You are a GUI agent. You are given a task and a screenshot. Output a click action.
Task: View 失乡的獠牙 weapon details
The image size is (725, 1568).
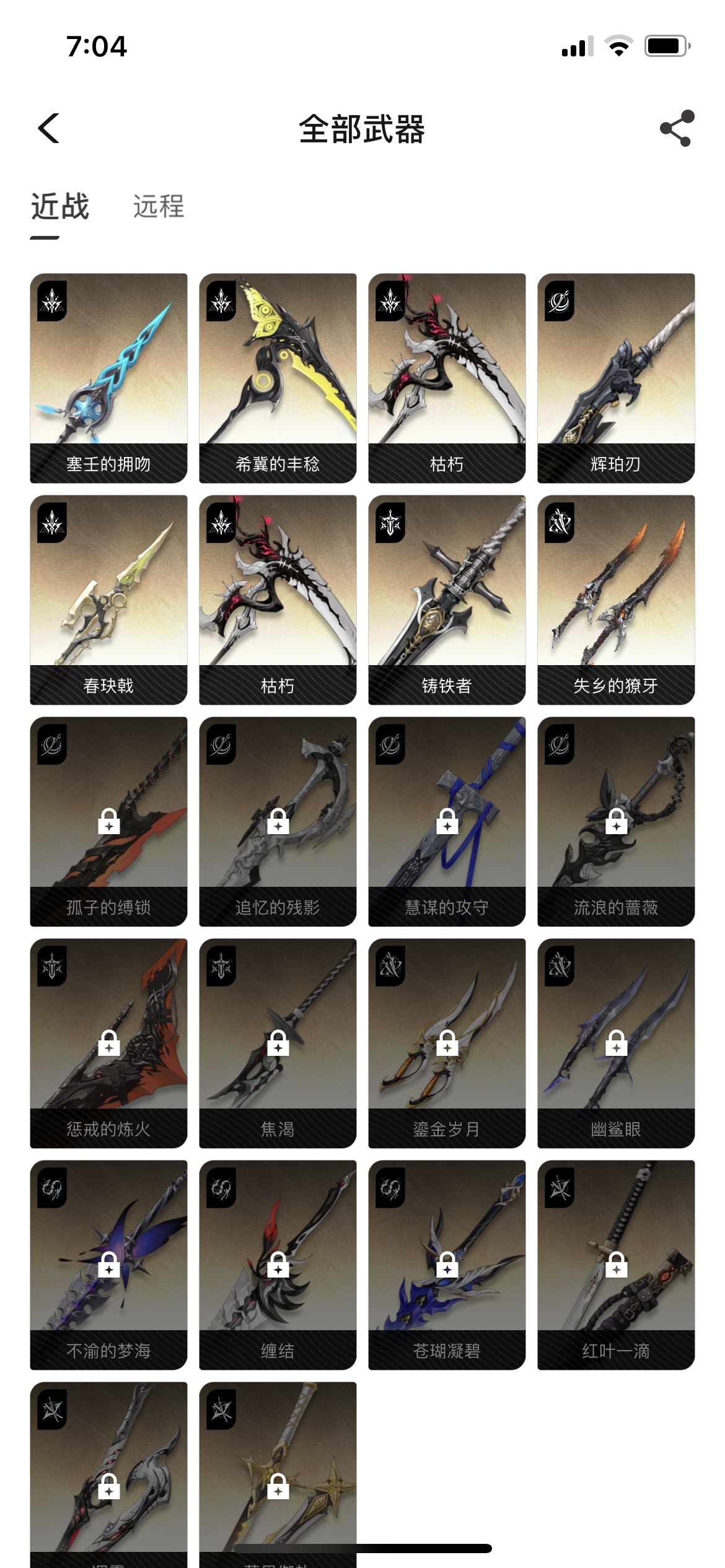coord(616,599)
